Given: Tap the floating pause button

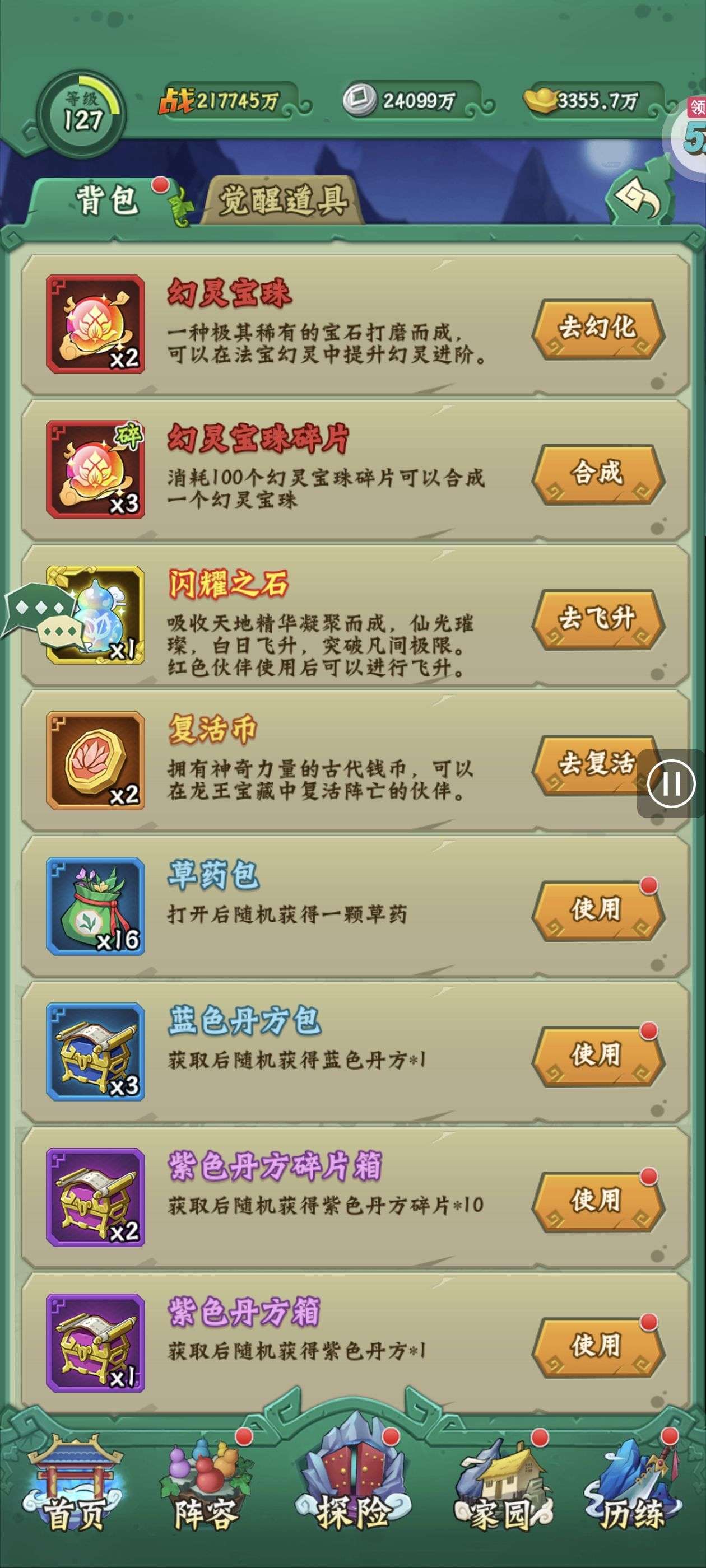Looking at the screenshot, I should (671, 783).
